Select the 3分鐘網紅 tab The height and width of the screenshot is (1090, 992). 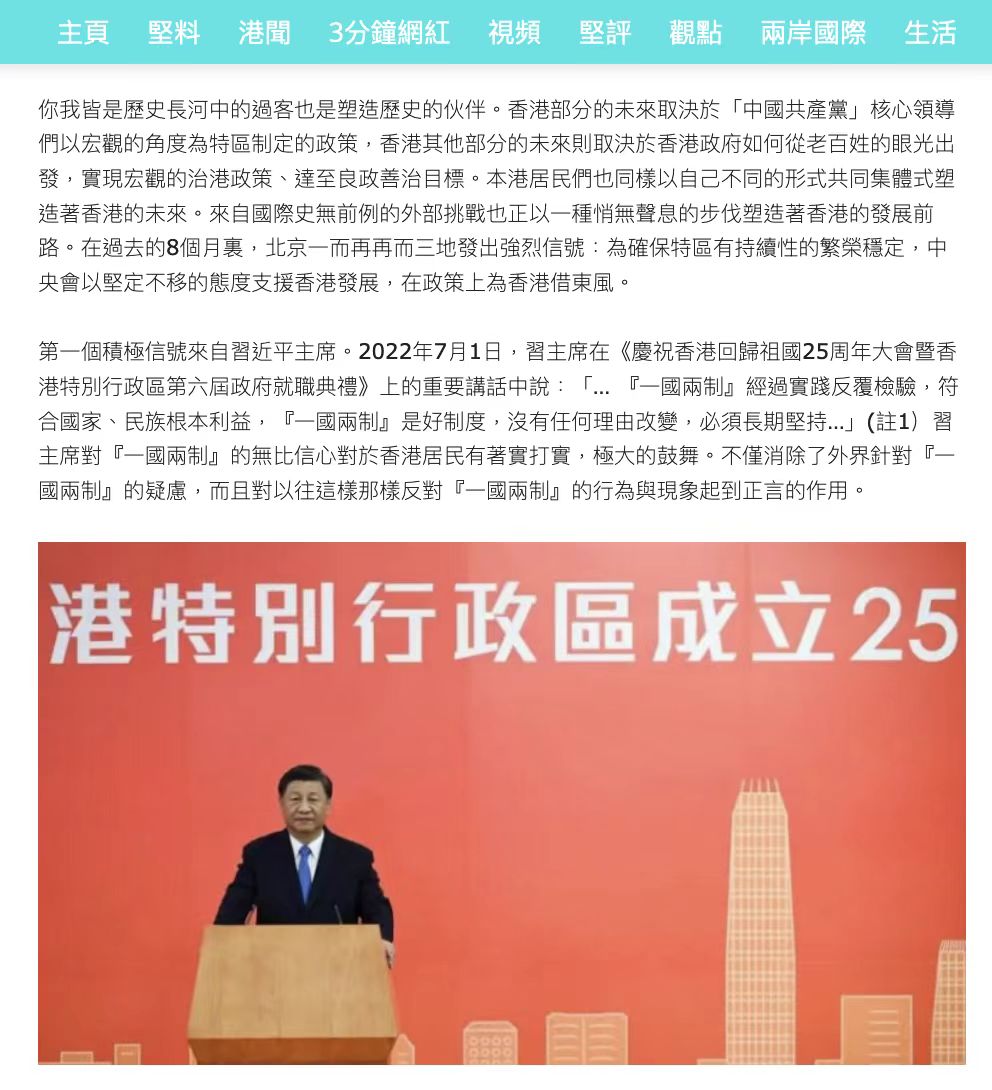[389, 33]
